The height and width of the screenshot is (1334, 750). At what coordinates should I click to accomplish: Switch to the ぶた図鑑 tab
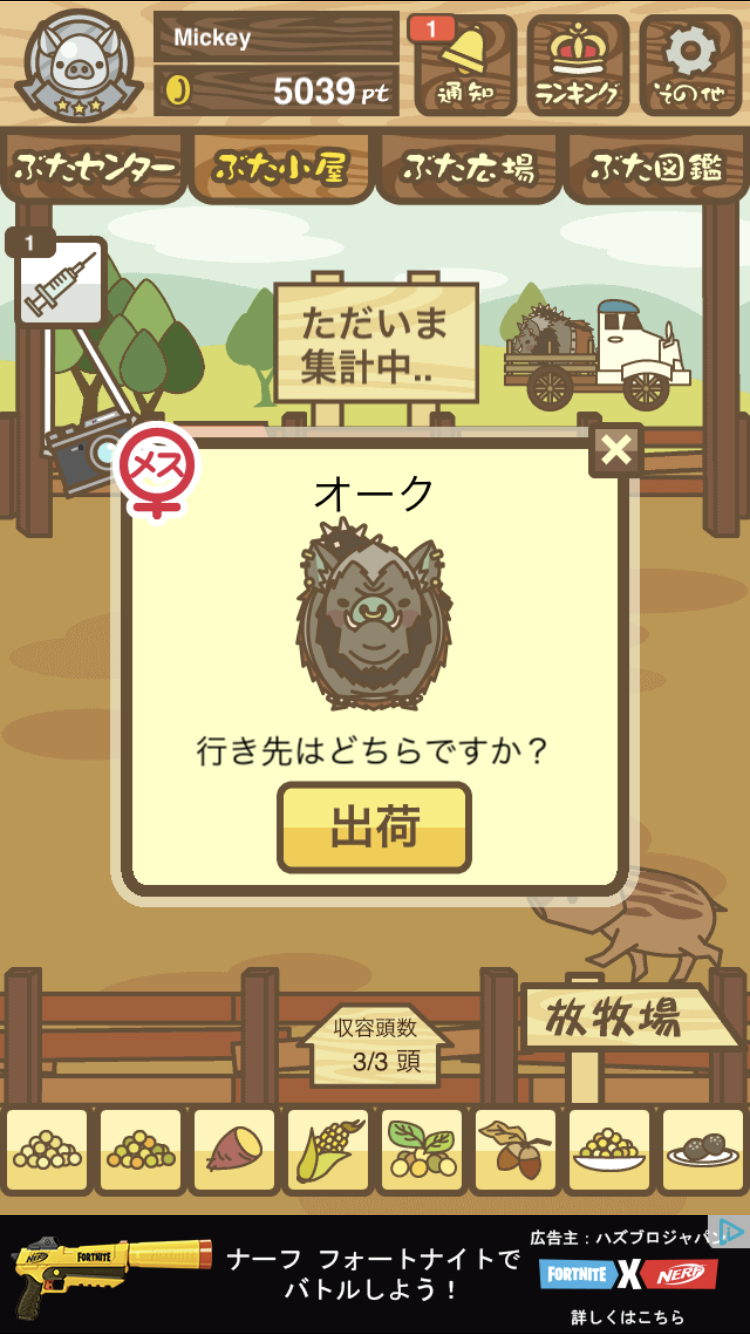click(x=656, y=167)
